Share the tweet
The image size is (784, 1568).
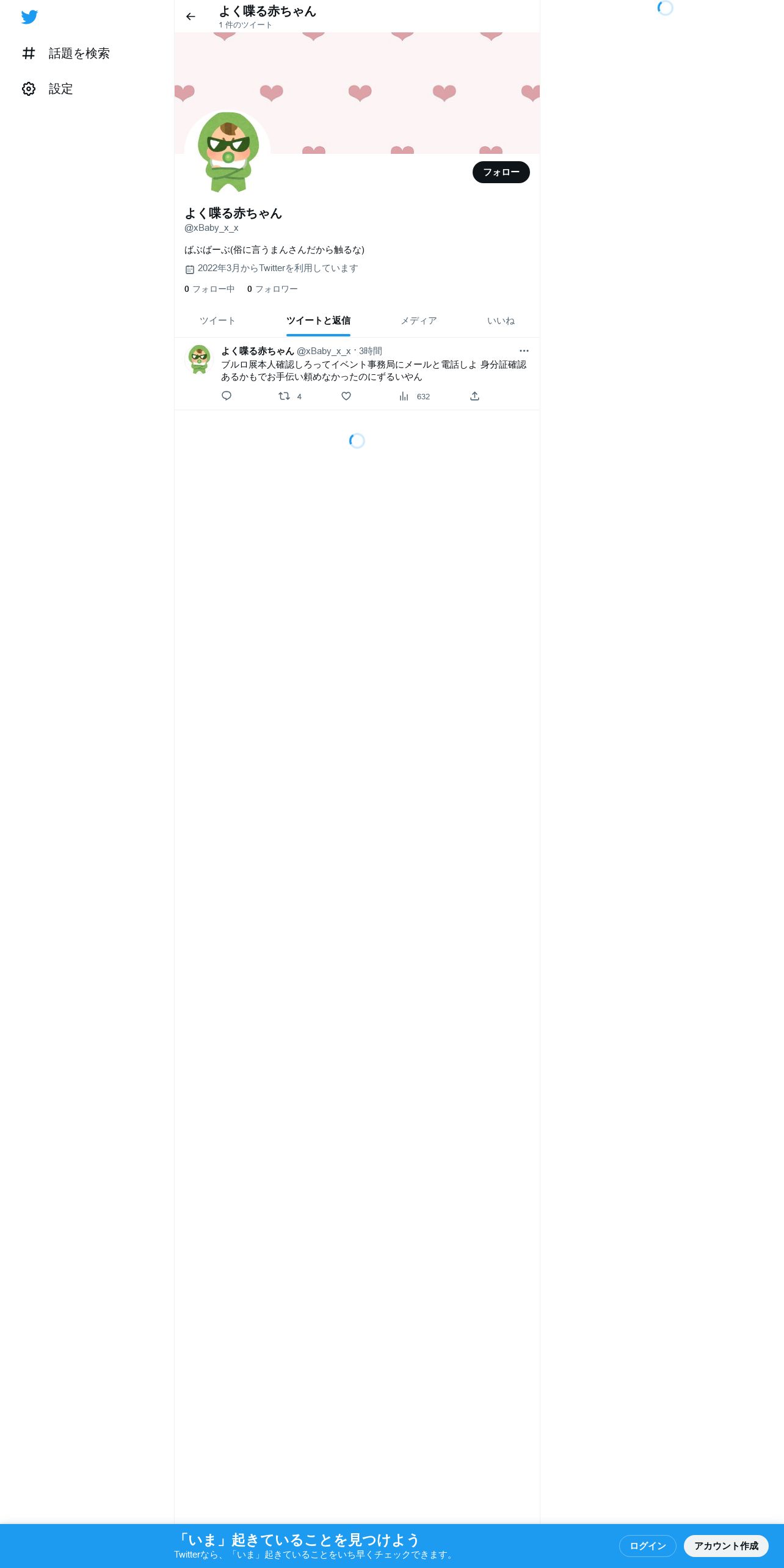(474, 396)
